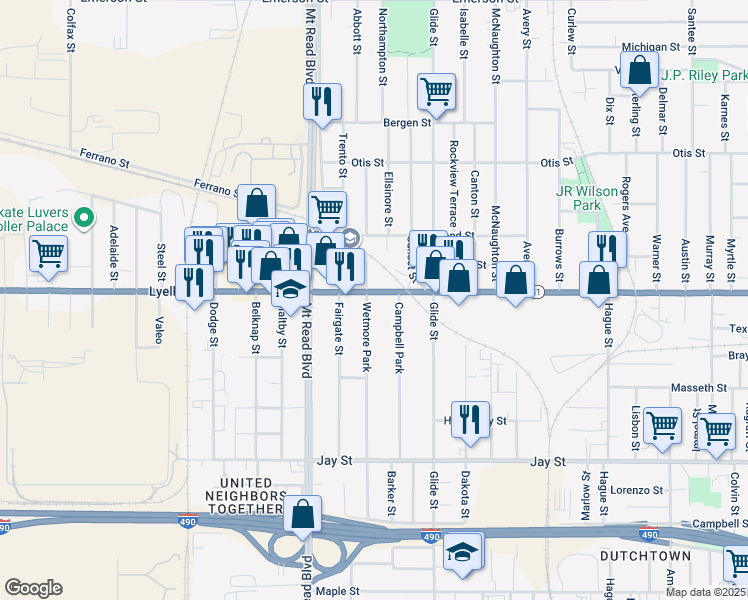Tap the grocery cart marker below Skate Luvers Roller Palace
The height and width of the screenshot is (600, 748).
click(x=48, y=258)
